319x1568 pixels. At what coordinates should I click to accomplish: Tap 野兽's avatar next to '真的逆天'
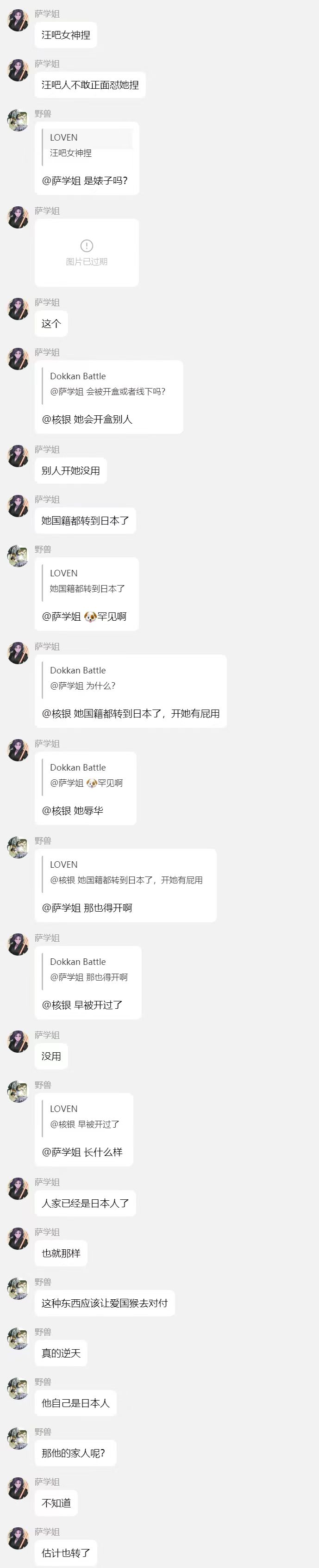point(18,1339)
